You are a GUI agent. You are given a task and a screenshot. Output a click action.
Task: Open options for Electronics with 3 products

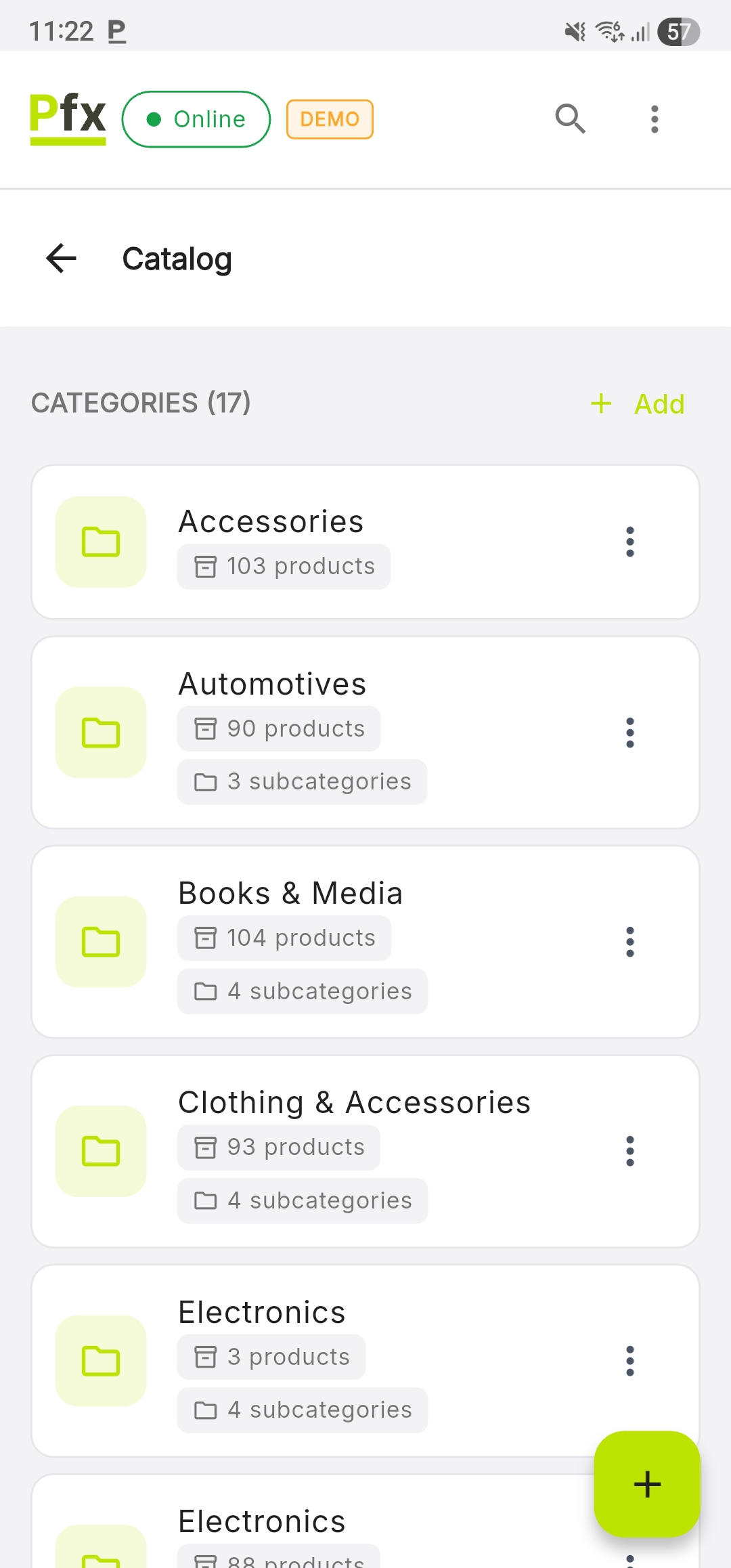coord(629,1361)
